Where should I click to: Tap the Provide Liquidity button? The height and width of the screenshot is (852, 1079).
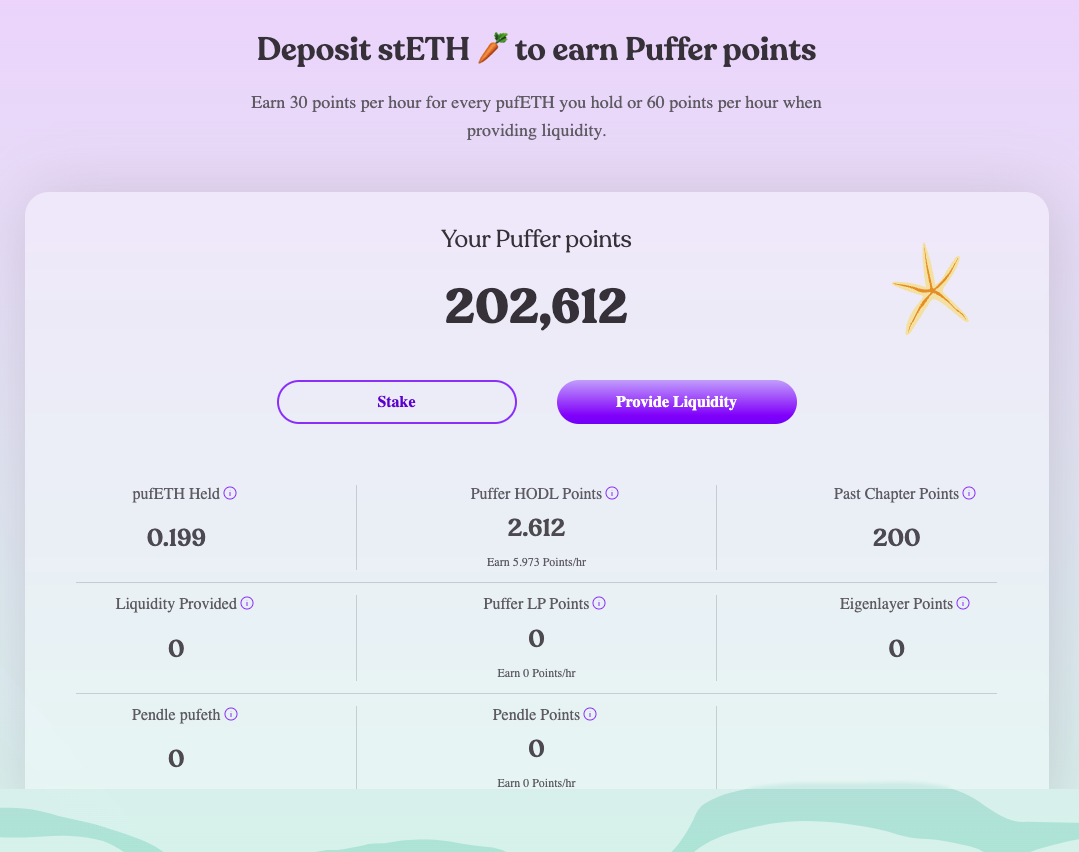click(676, 402)
